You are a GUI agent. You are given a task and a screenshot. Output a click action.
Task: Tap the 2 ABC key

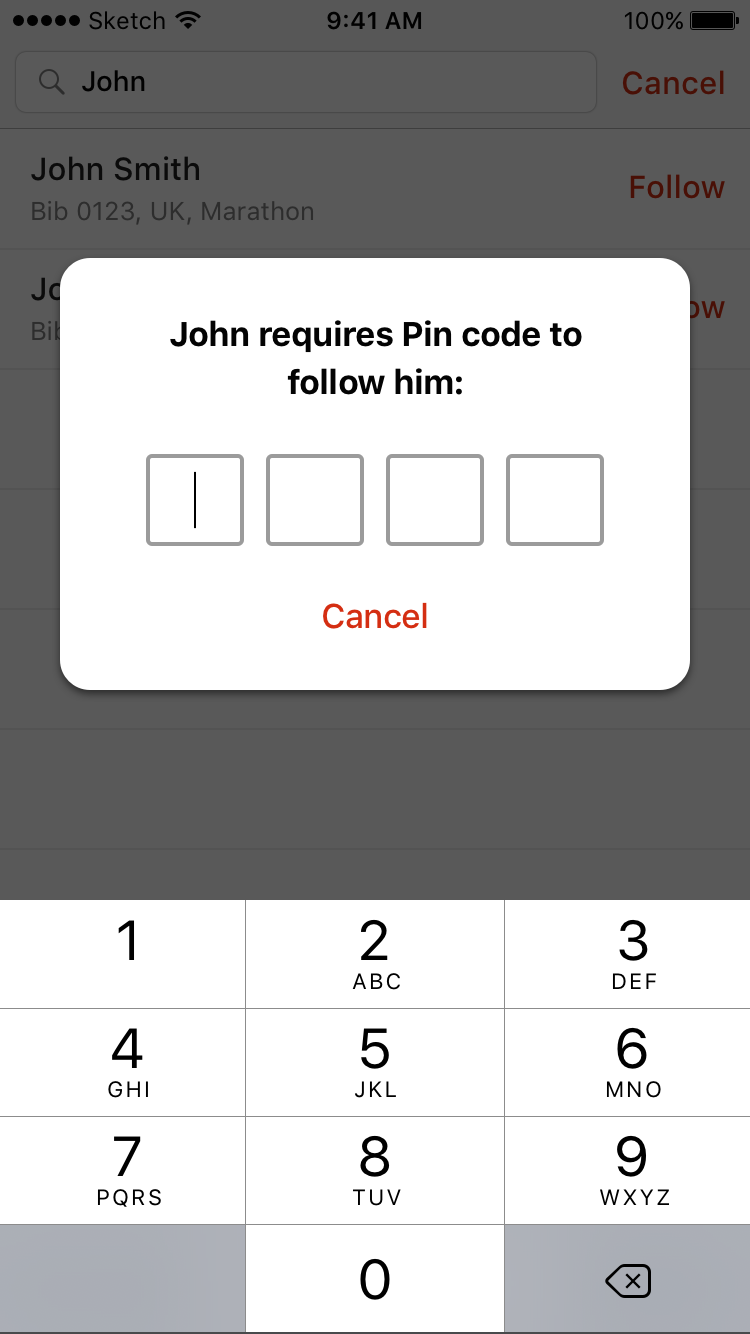tap(375, 954)
